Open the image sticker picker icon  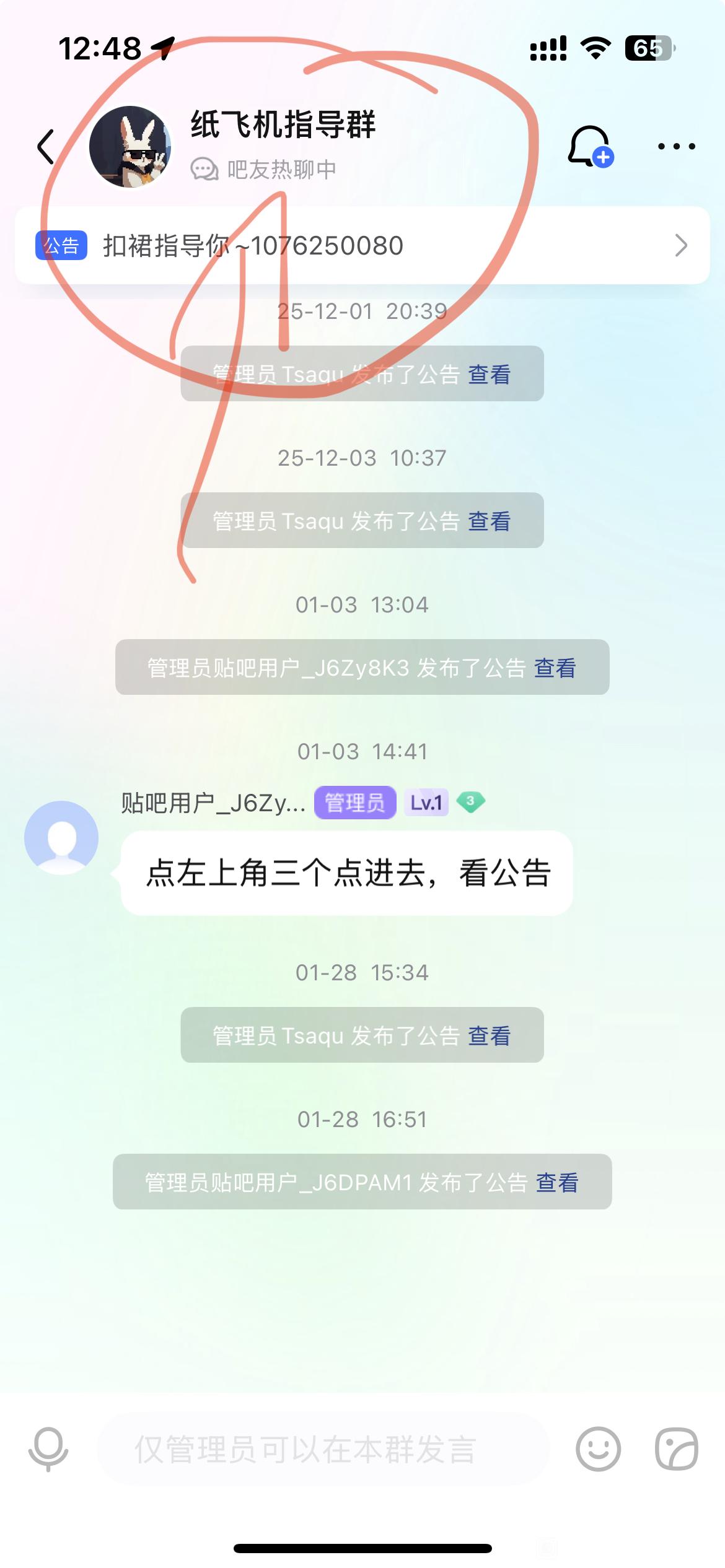[x=677, y=1449]
